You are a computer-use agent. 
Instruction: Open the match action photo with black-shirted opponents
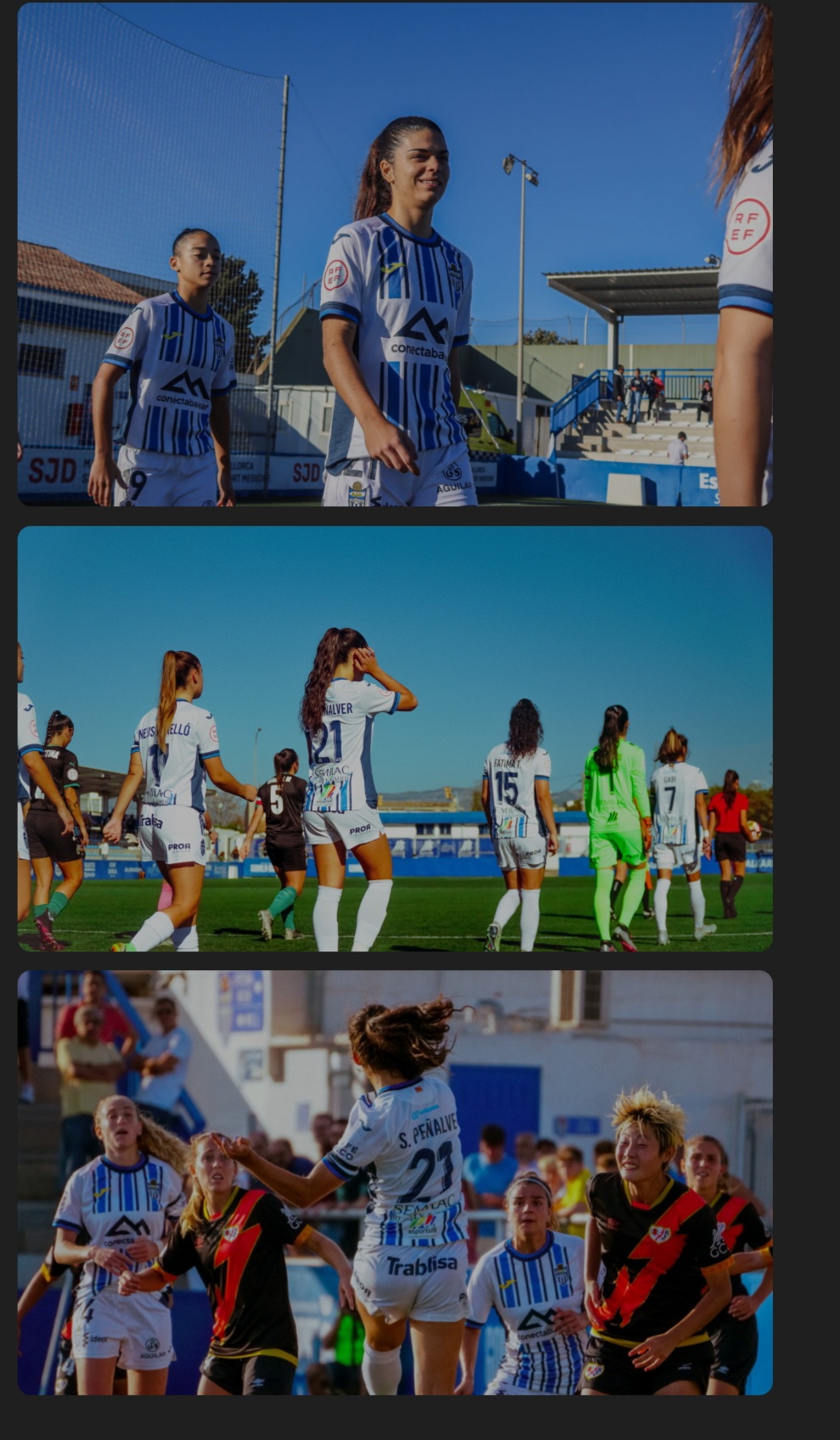tap(395, 1182)
